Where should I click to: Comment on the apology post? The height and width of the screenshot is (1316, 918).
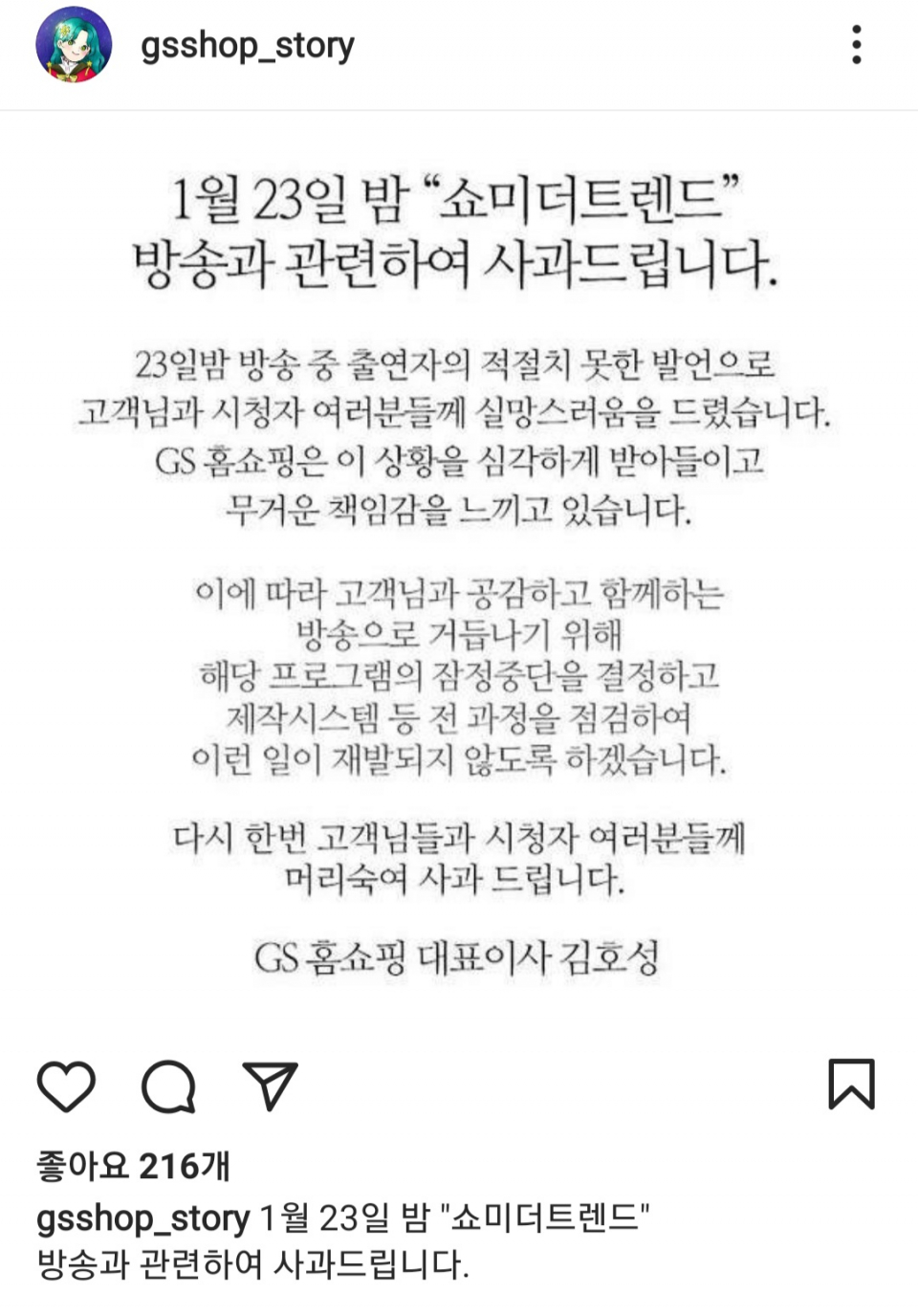pos(169,1086)
